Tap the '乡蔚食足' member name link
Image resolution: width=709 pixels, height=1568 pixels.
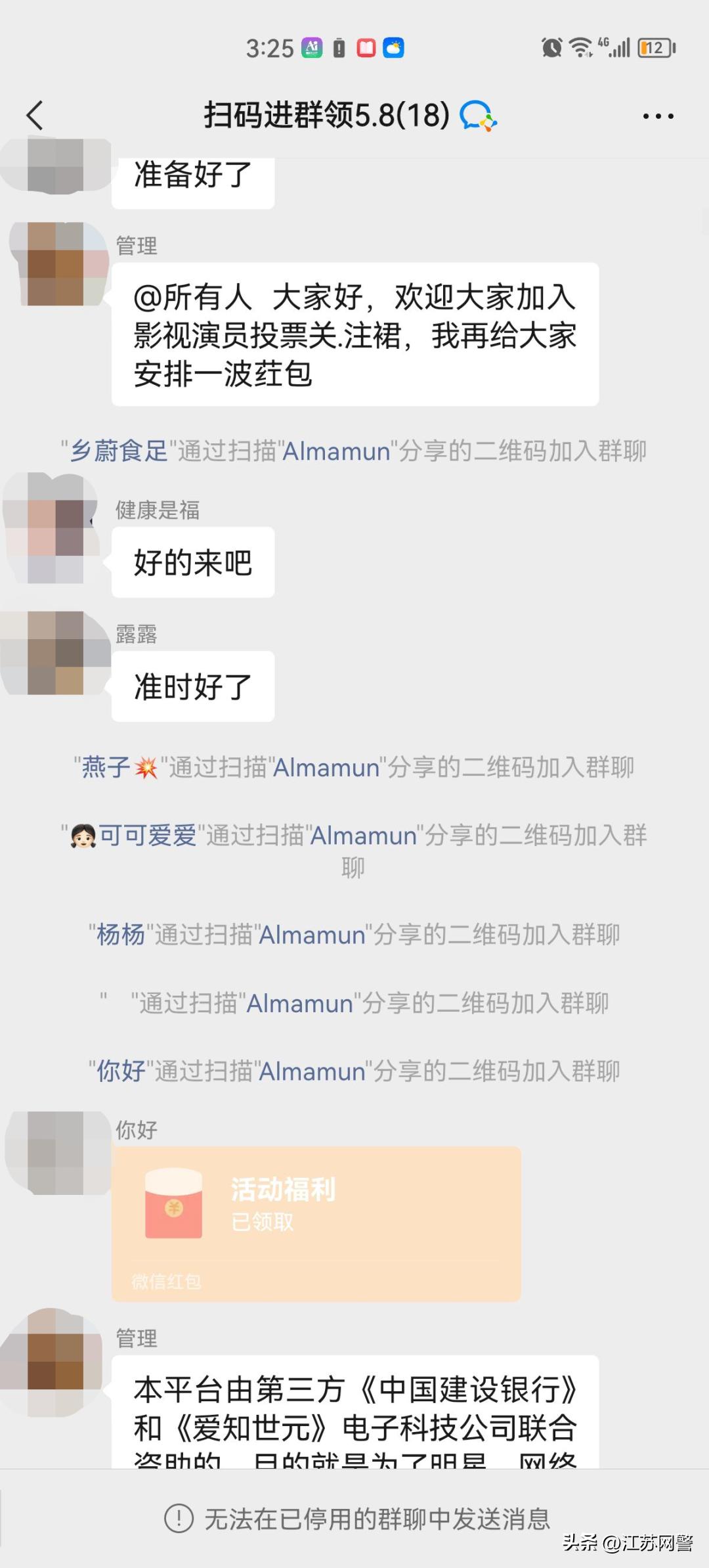(x=118, y=453)
